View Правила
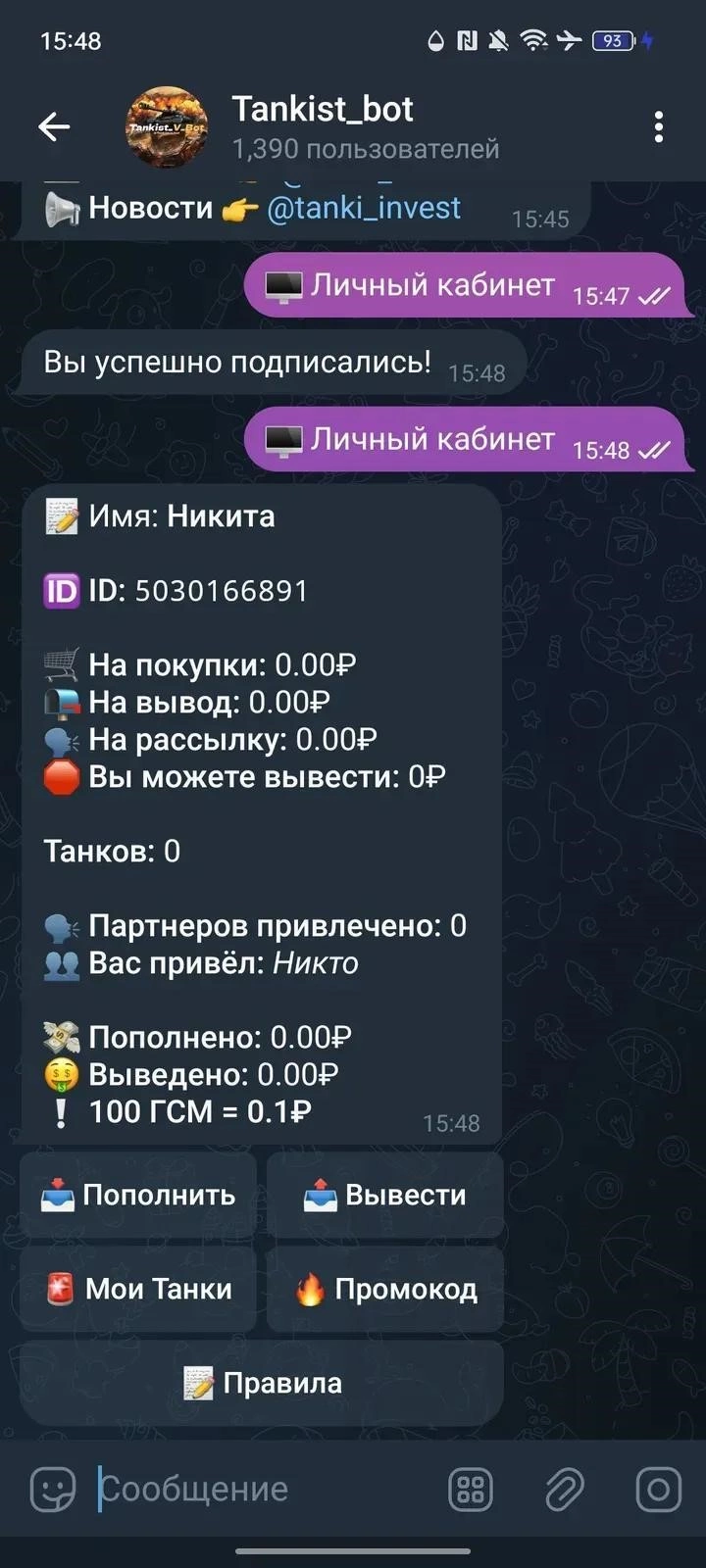The width and height of the screenshot is (706, 1568). click(262, 1383)
